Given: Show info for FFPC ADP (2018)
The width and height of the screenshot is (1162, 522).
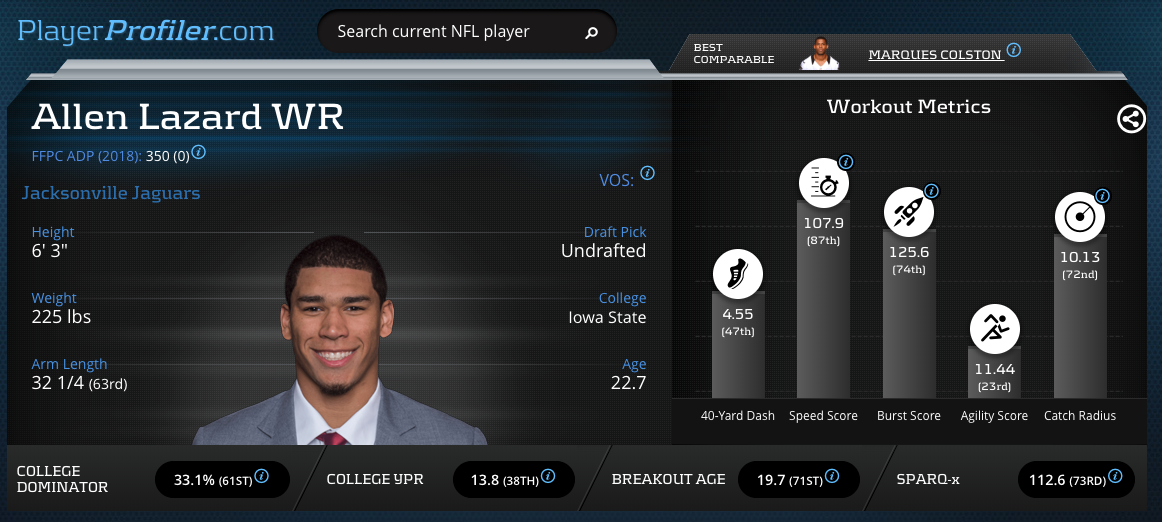Looking at the screenshot, I should [198, 153].
